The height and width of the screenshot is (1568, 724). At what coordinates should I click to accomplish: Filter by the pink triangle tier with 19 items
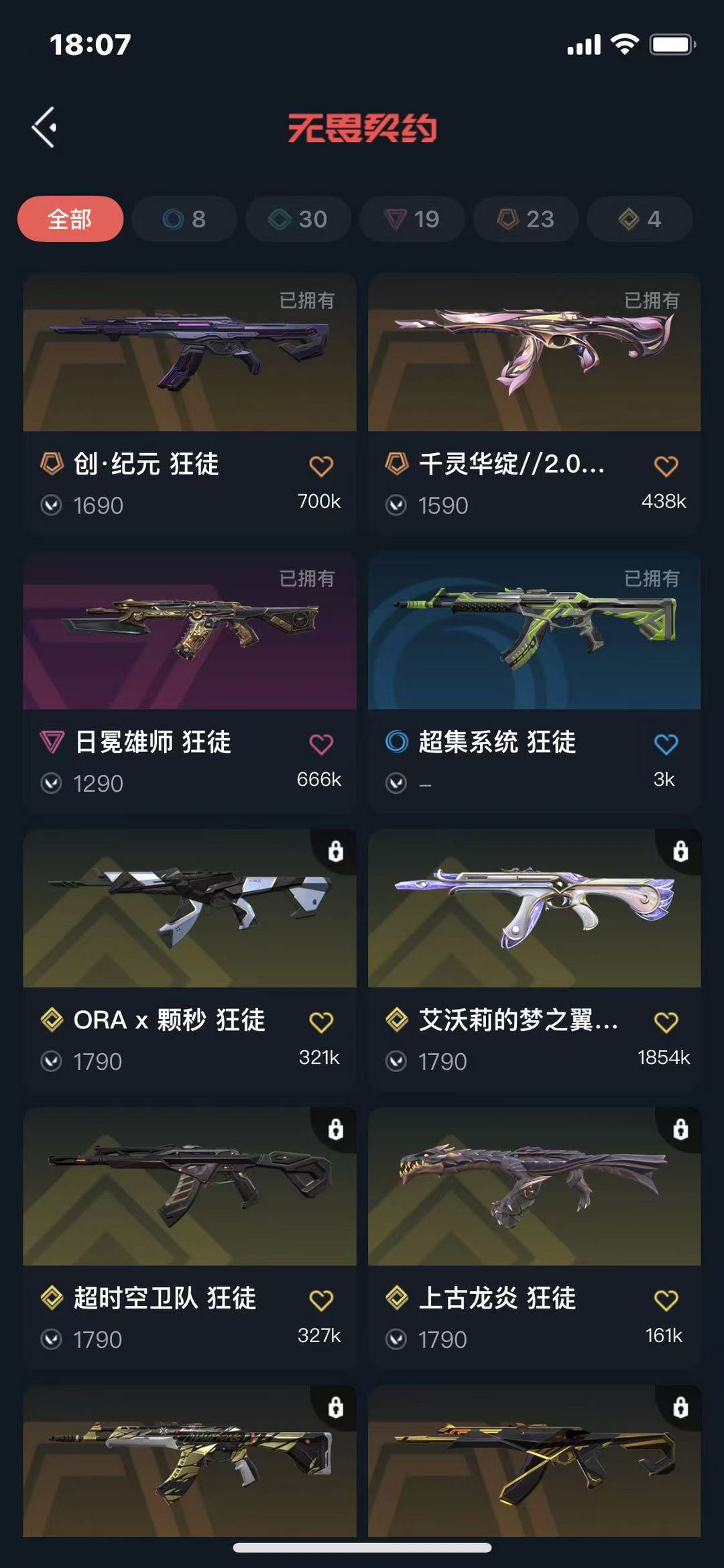[x=412, y=219]
